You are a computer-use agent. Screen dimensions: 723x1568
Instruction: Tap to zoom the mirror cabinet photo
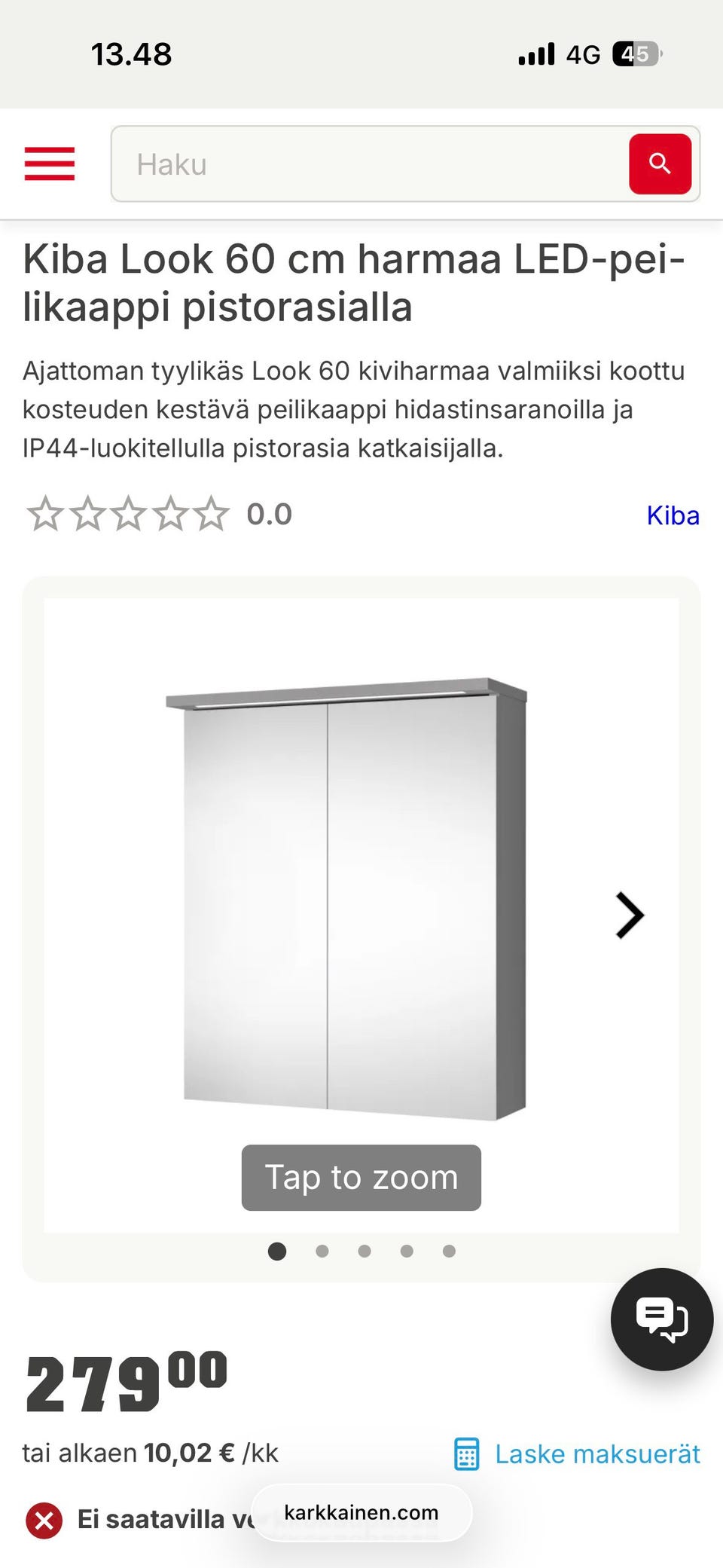[x=360, y=1177]
